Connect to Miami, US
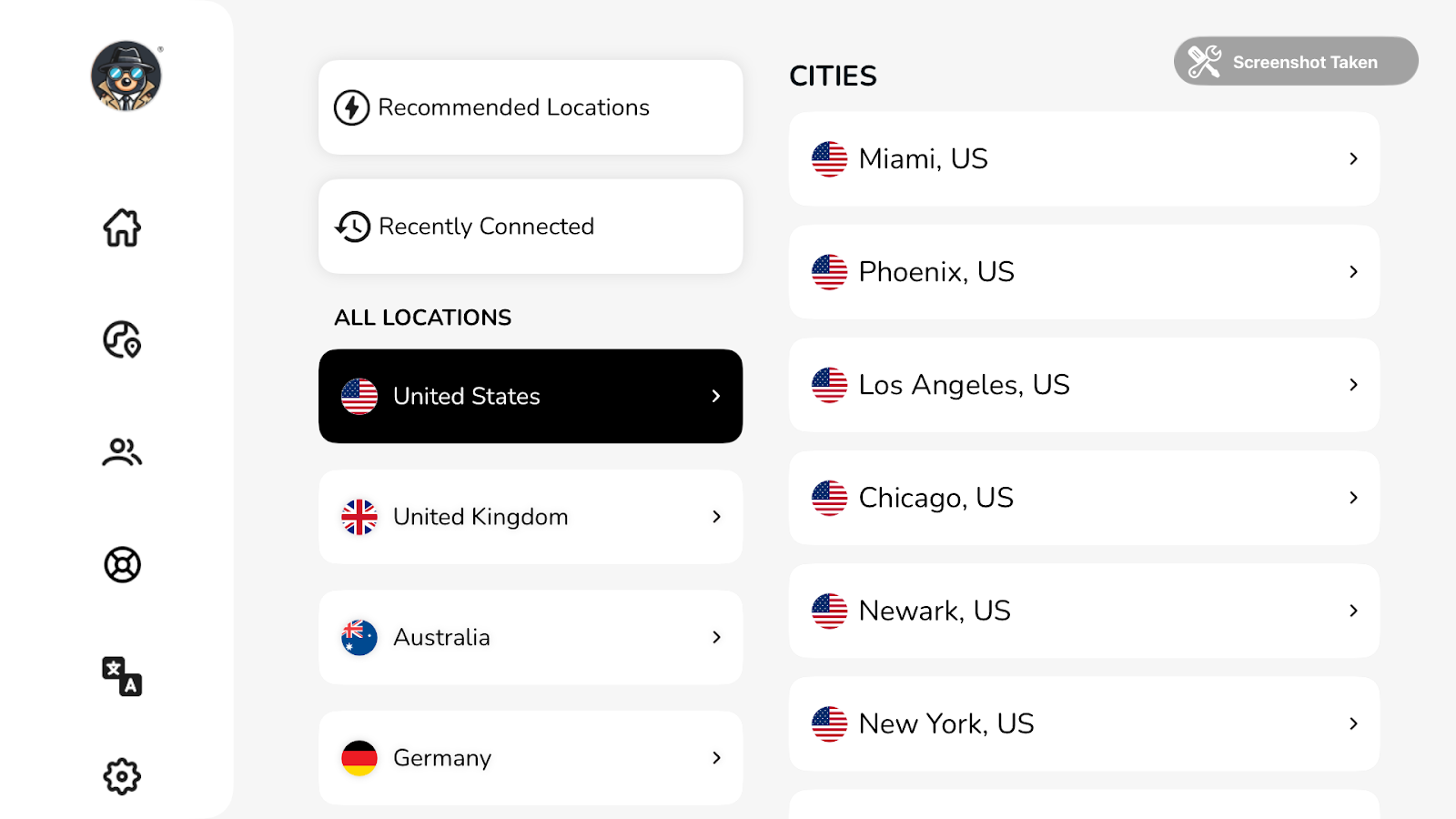This screenshot has width=1456, height=819. [1084, 159]
